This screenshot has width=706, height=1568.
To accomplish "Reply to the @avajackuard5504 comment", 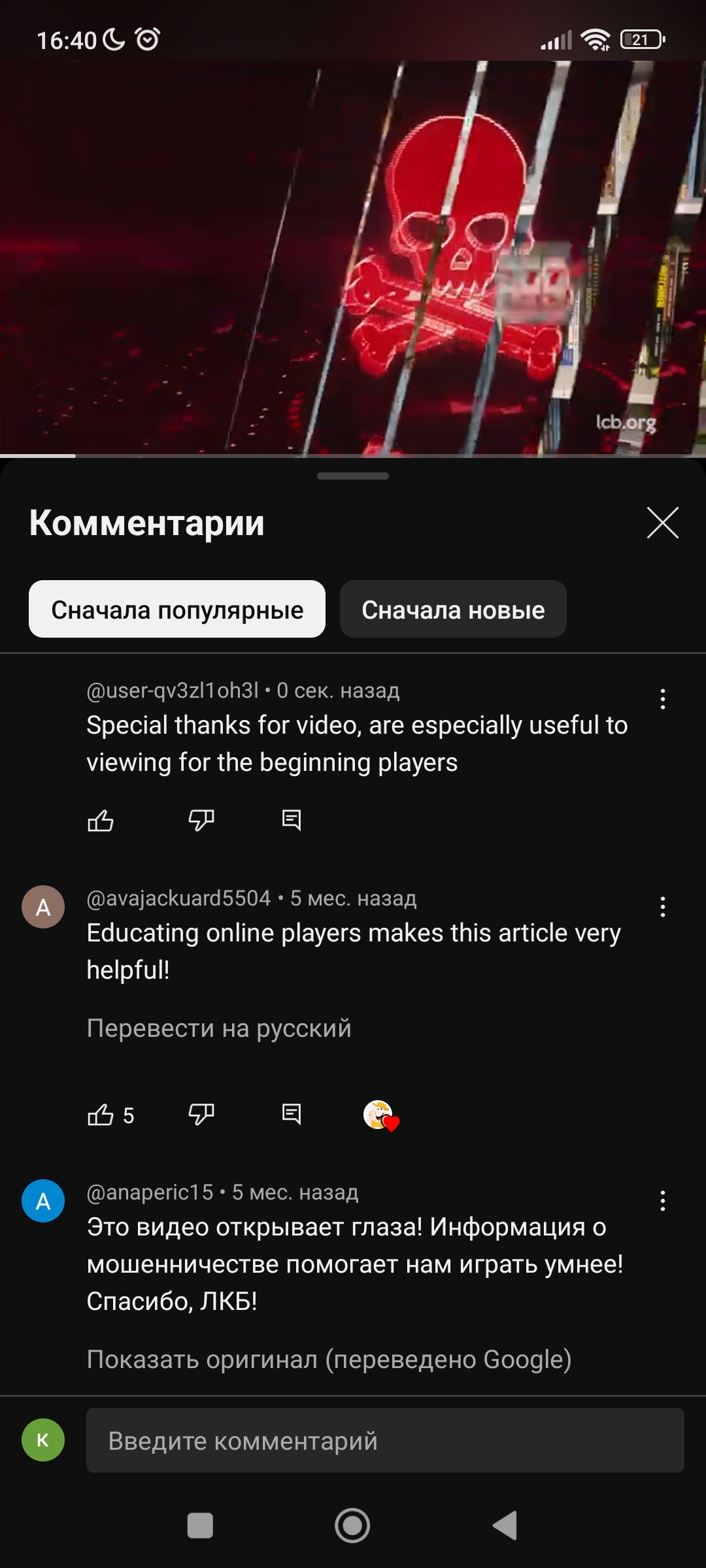I will 292,1115.
